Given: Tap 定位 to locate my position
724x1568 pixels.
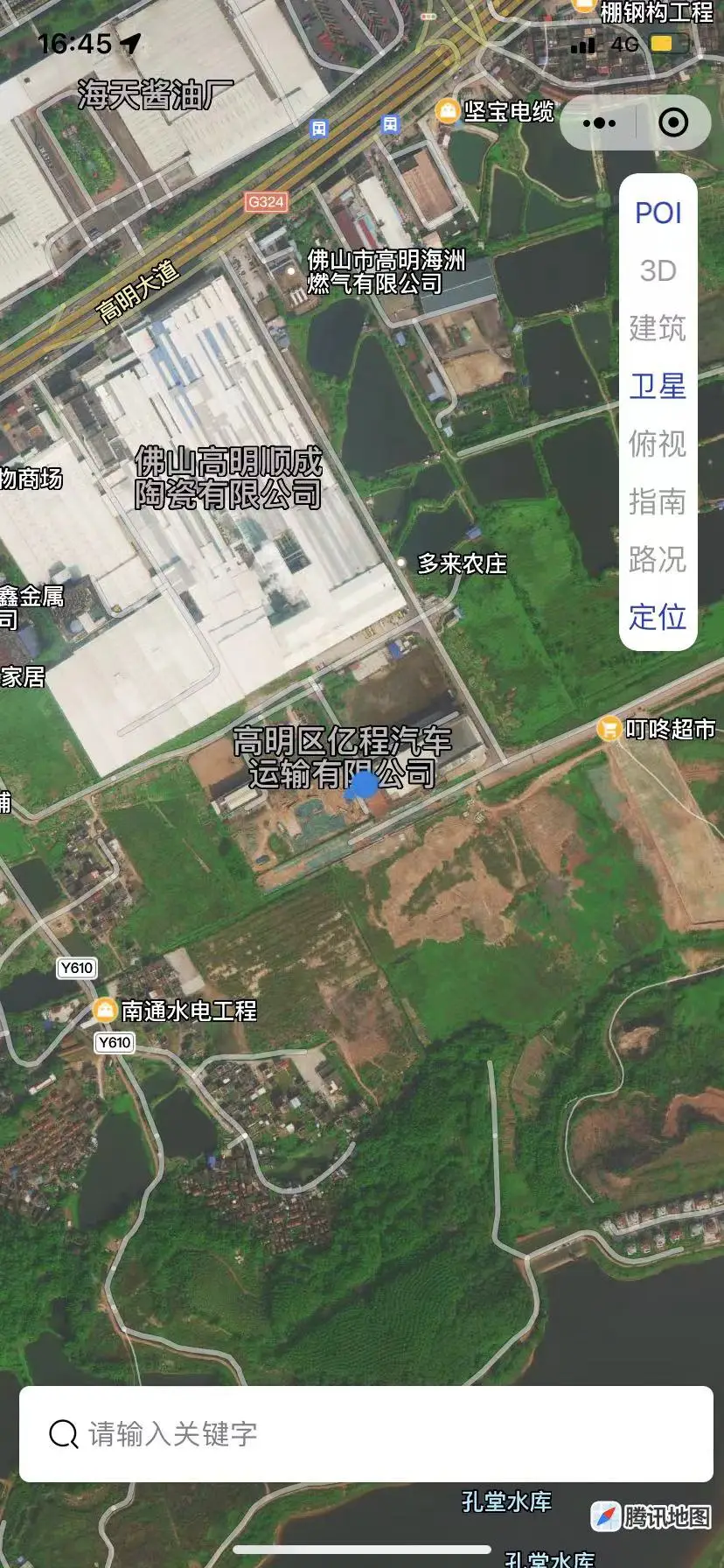Looking at the screenshot, I should pyautogui.click(x=658, y=617).
